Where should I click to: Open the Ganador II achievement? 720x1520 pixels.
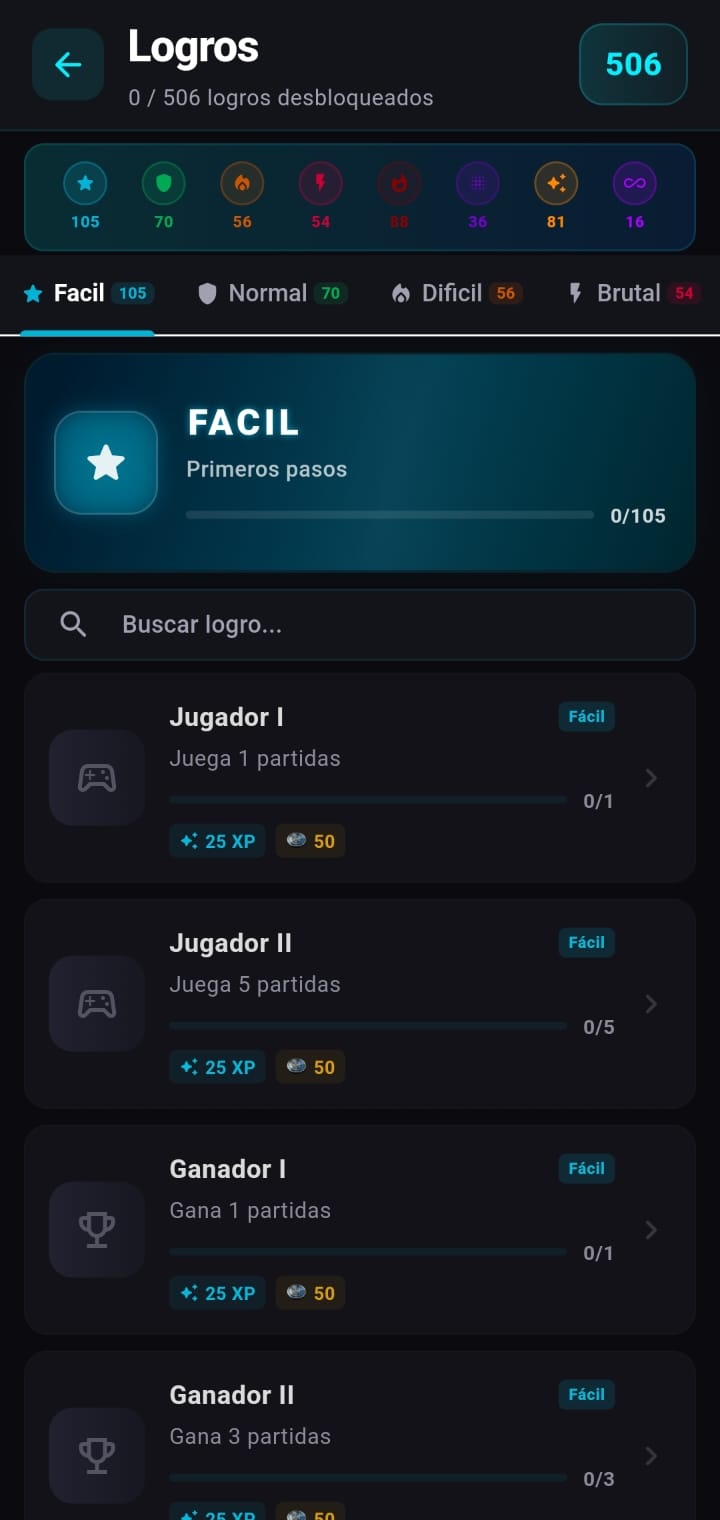point(360,1436)
